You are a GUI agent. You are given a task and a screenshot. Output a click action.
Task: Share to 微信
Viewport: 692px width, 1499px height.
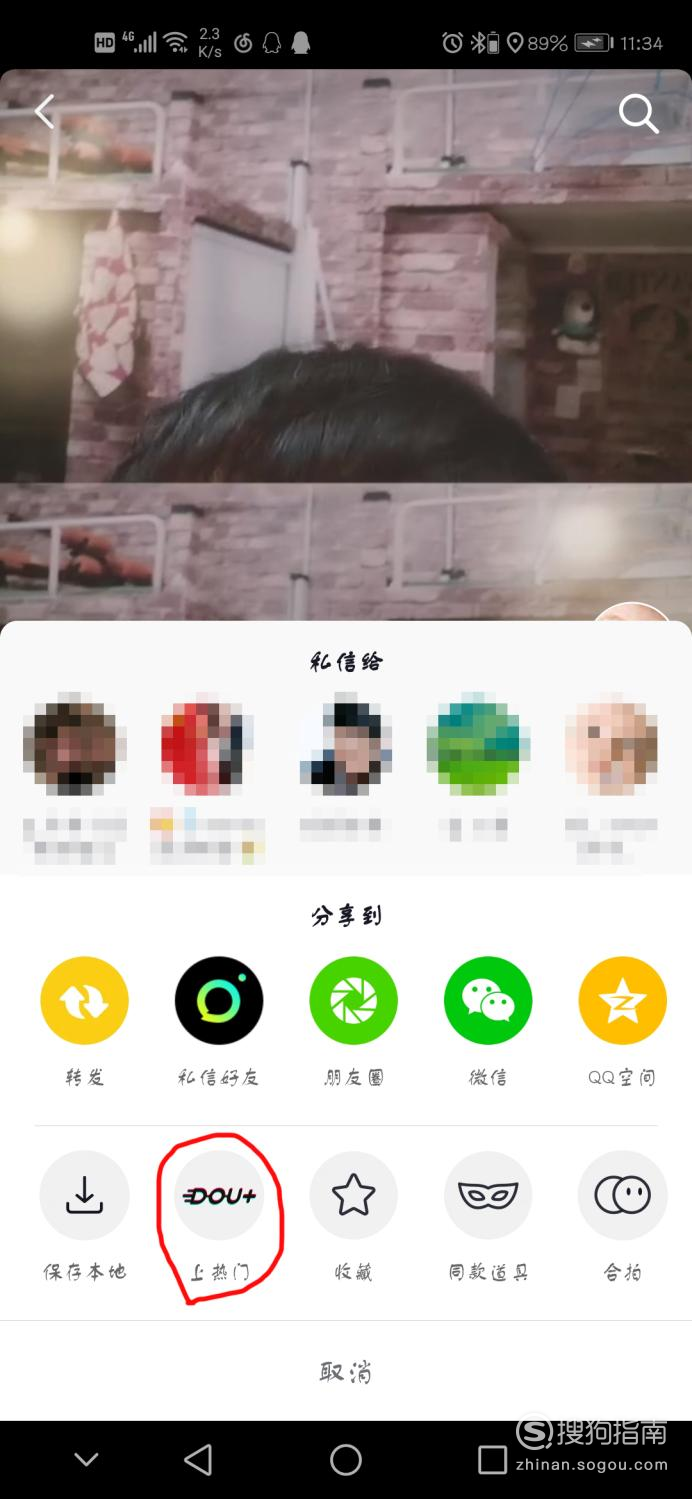click(488, 1001)
